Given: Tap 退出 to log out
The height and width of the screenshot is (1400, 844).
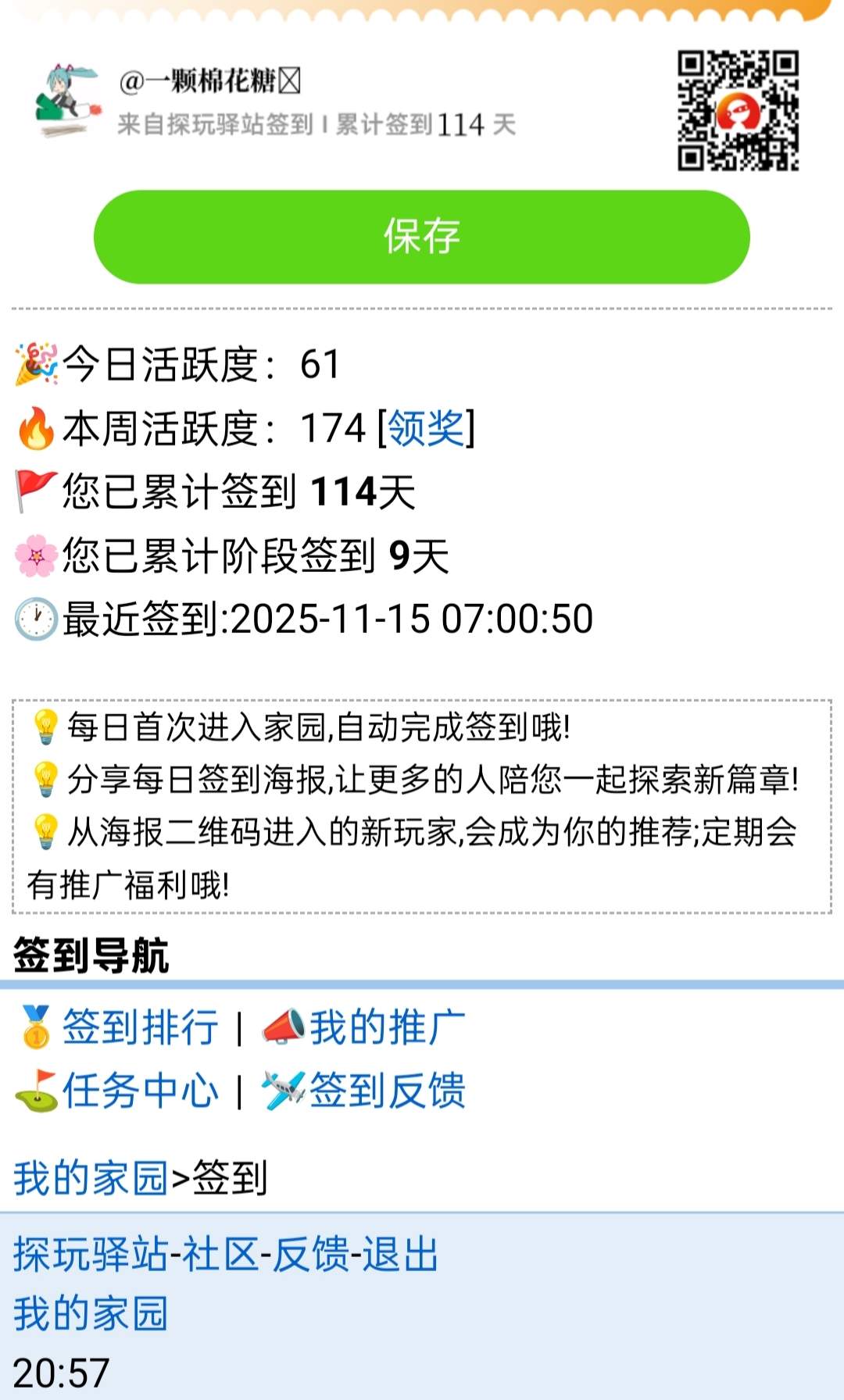Looking at the screenshot, I should point(399,1255).
